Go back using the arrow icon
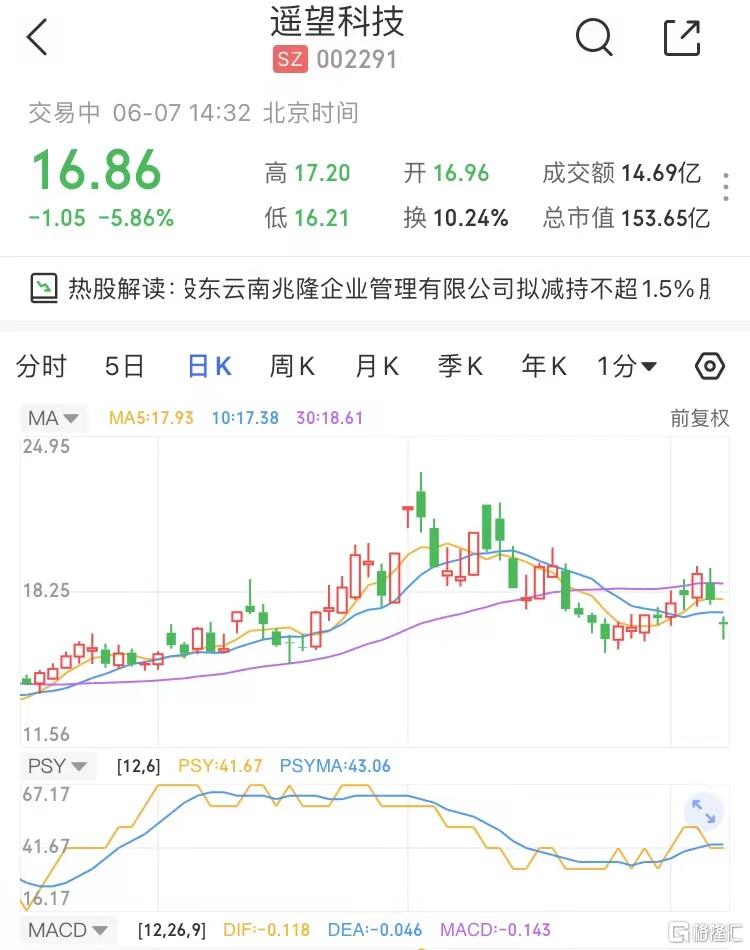 pos(37,38)
